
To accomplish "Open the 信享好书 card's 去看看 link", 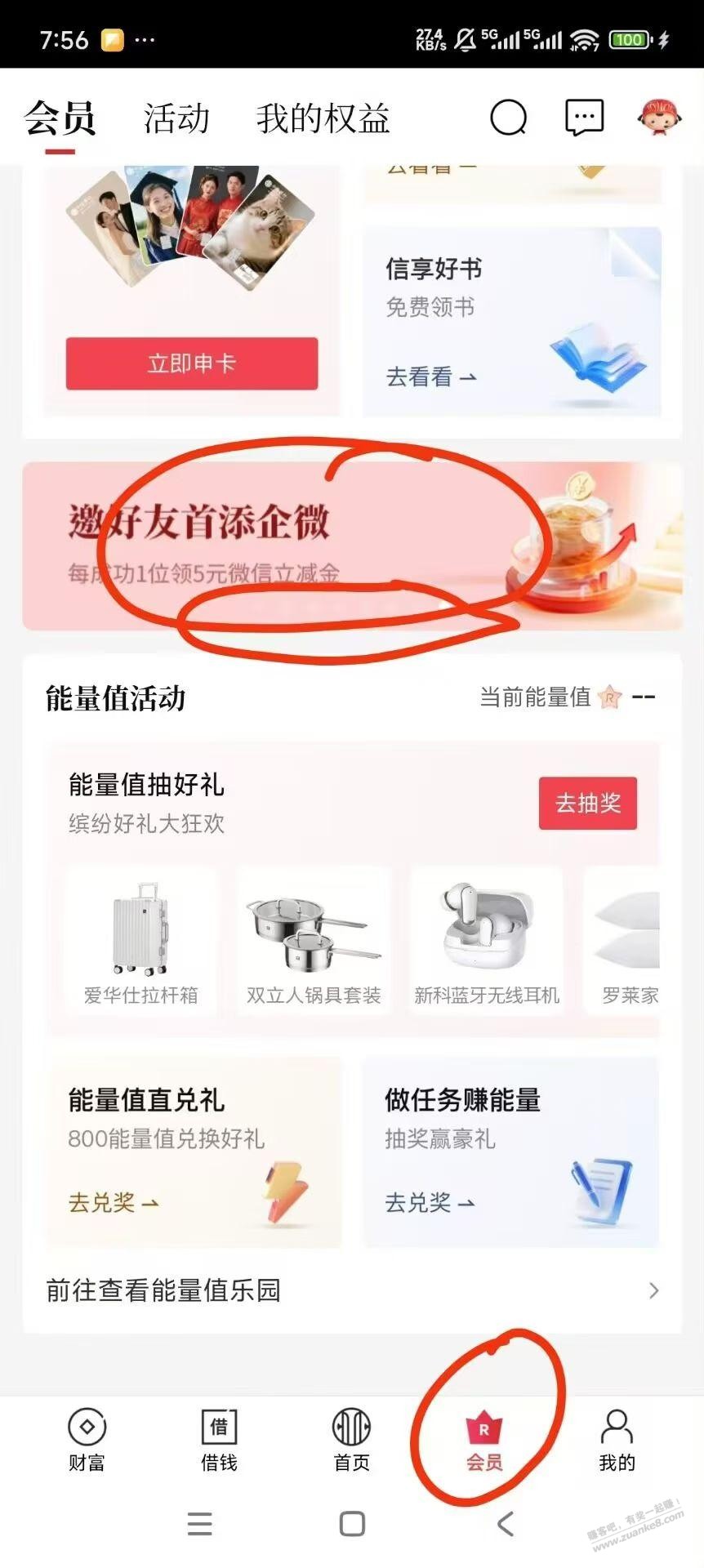I will 430,376.
